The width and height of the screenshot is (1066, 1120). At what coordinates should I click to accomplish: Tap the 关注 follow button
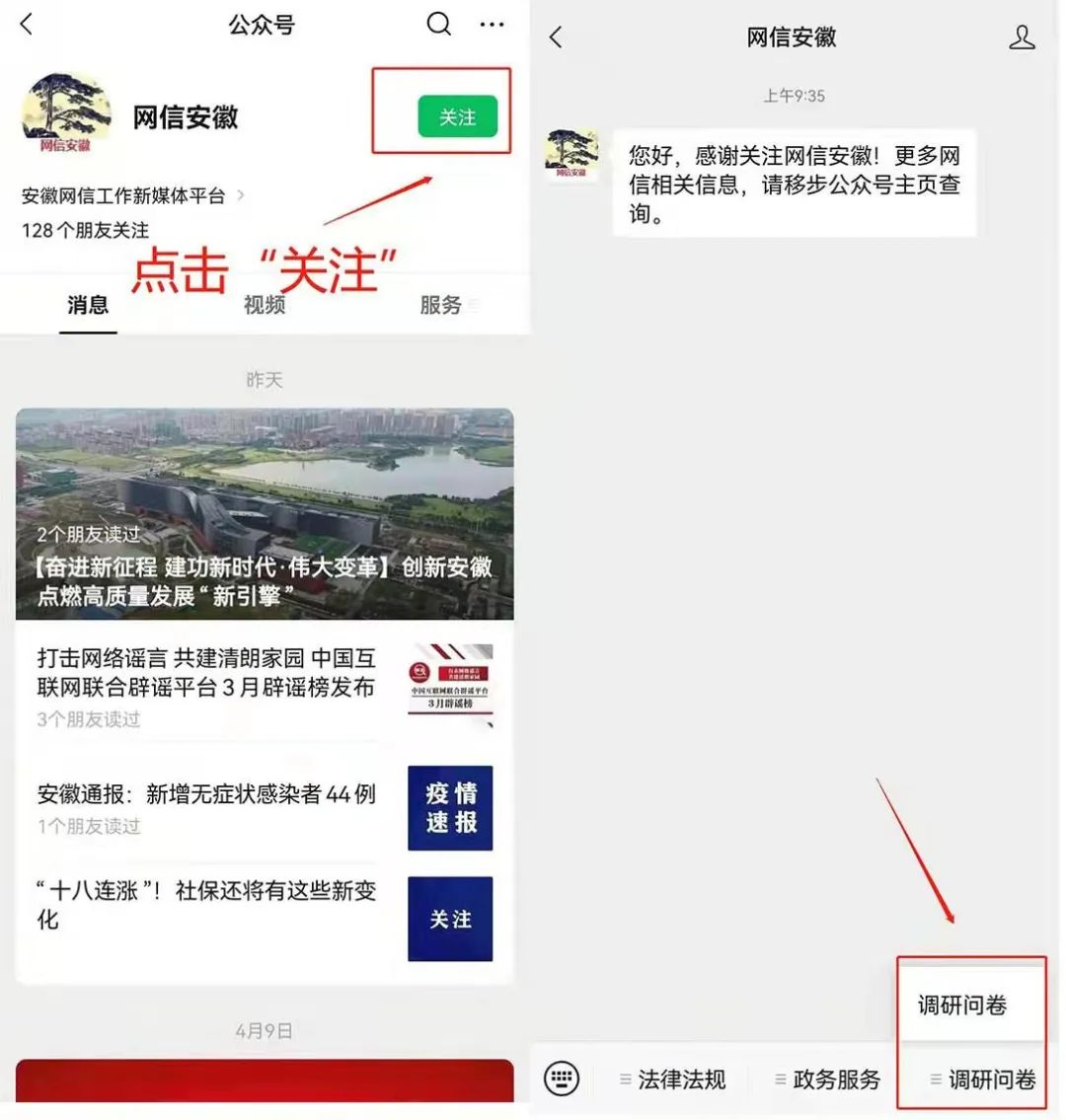[x=460, y=116]
